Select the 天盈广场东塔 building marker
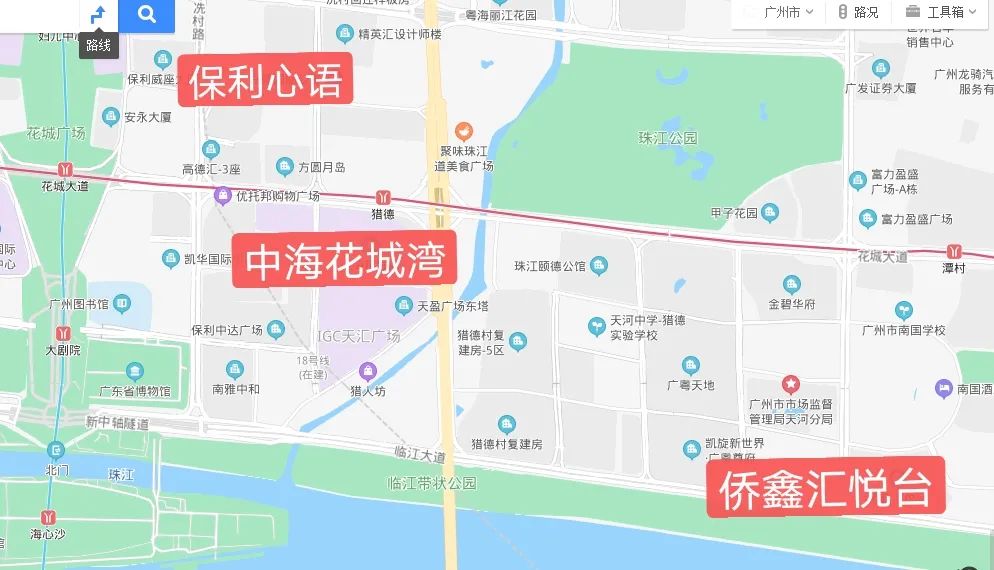The image size is (994, 570). pos(405,304)
